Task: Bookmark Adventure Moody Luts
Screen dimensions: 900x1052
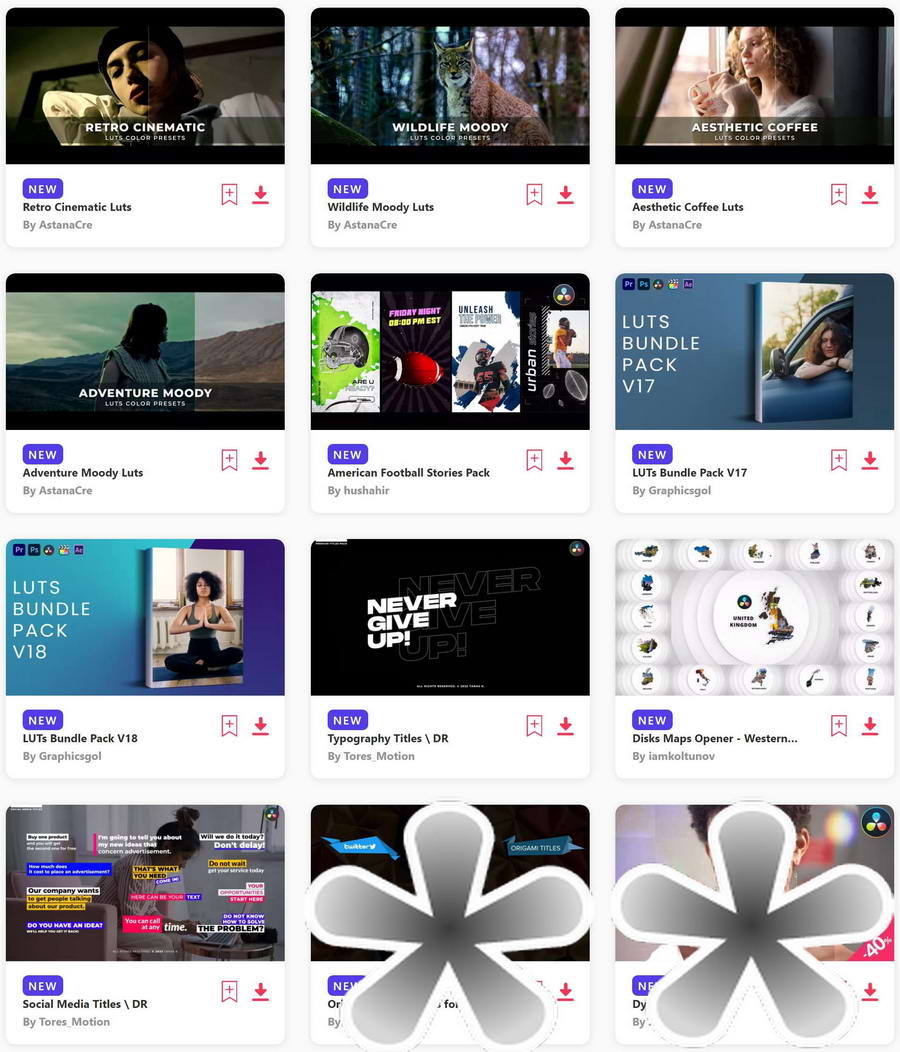Action: tap(229, 460)
